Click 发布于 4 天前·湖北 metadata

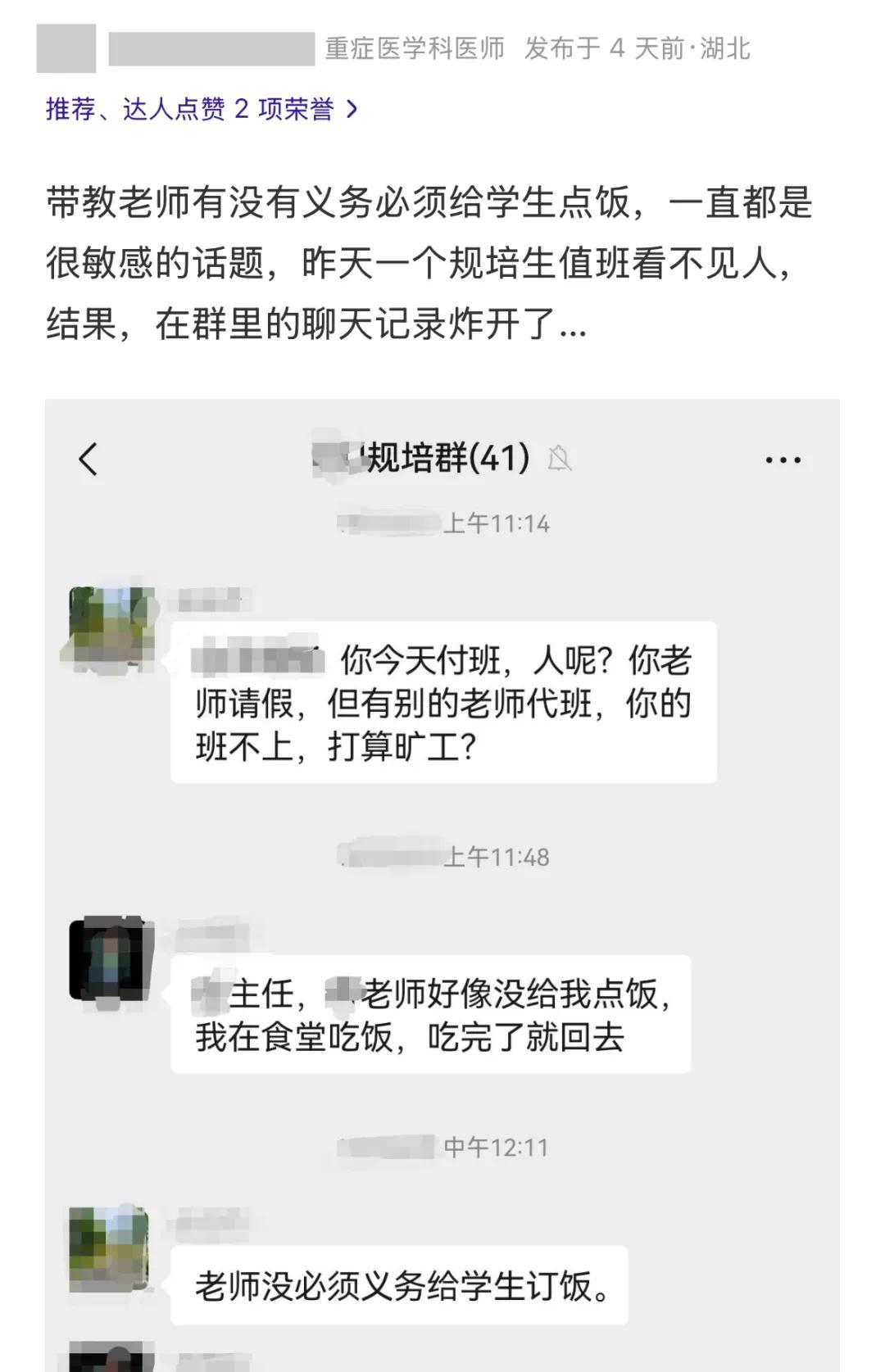(638, 48)
